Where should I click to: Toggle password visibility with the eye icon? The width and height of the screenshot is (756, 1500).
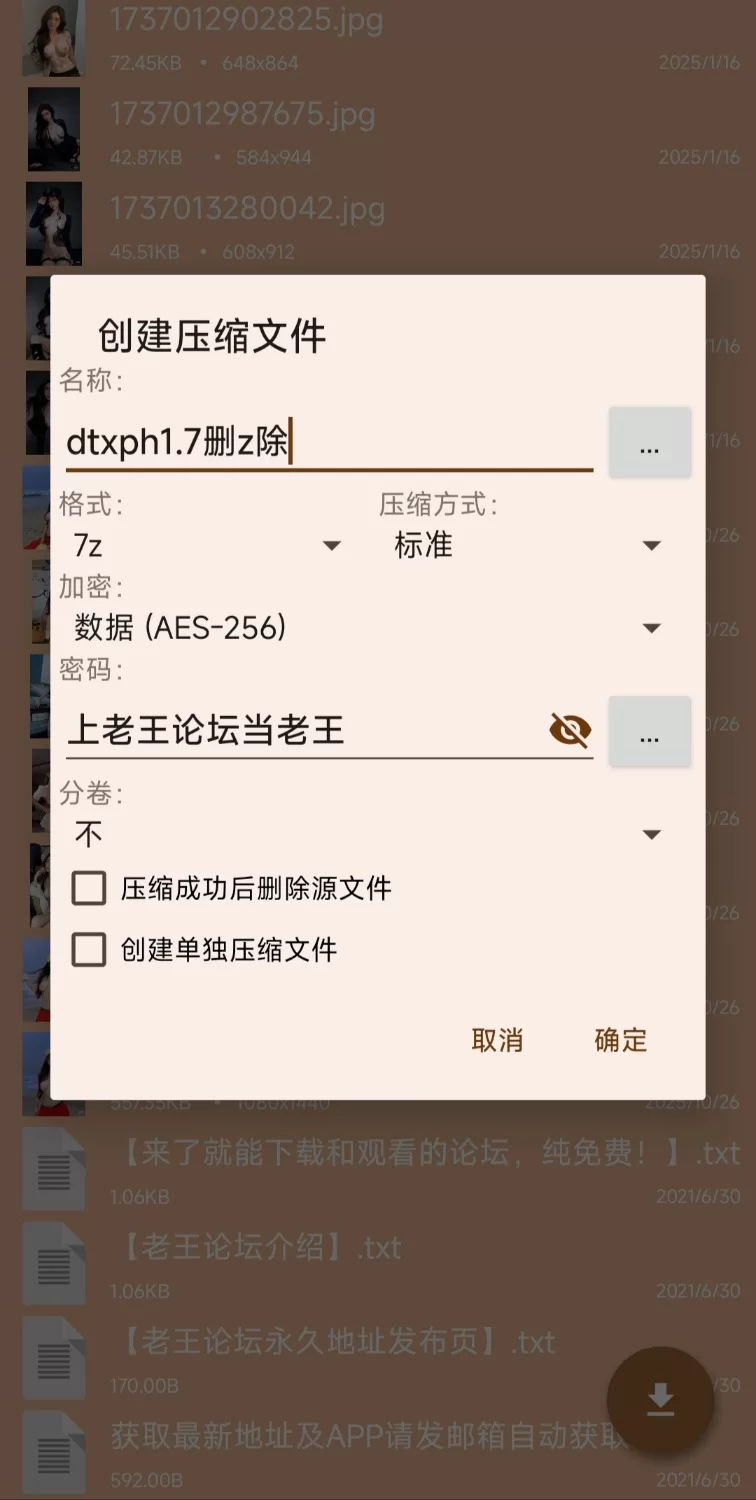570,731
